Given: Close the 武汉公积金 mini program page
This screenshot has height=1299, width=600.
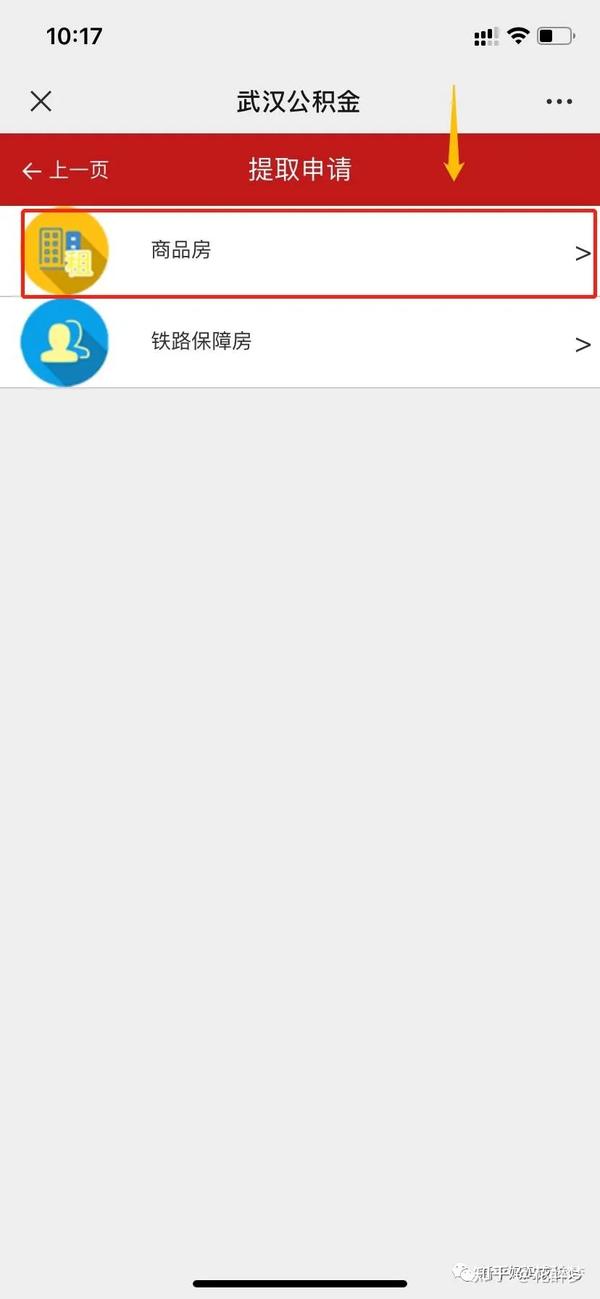Looking at the screenshot, I should [x=40, y=101].
